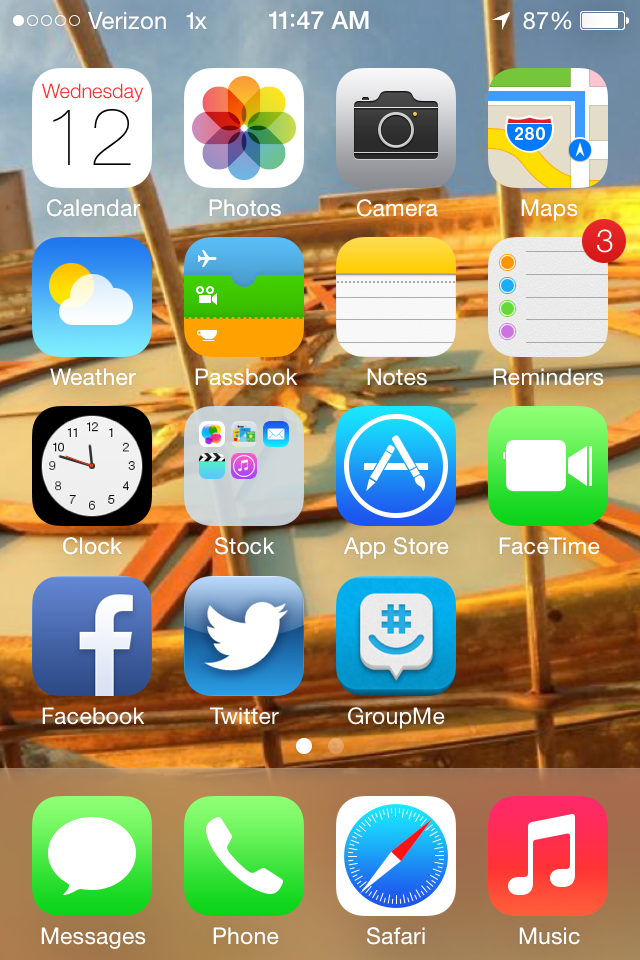640x960 pixels.
Task: Open Messages in the dock
Action: [92, 856]
